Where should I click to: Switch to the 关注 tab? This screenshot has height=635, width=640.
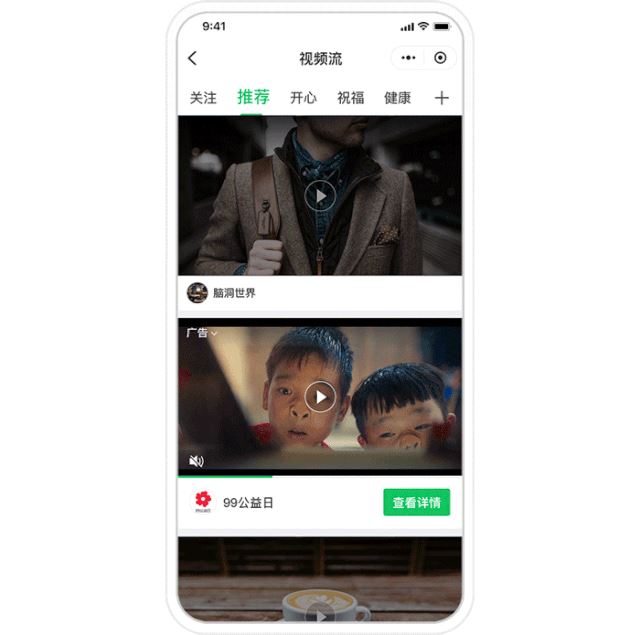coord(203,98)
